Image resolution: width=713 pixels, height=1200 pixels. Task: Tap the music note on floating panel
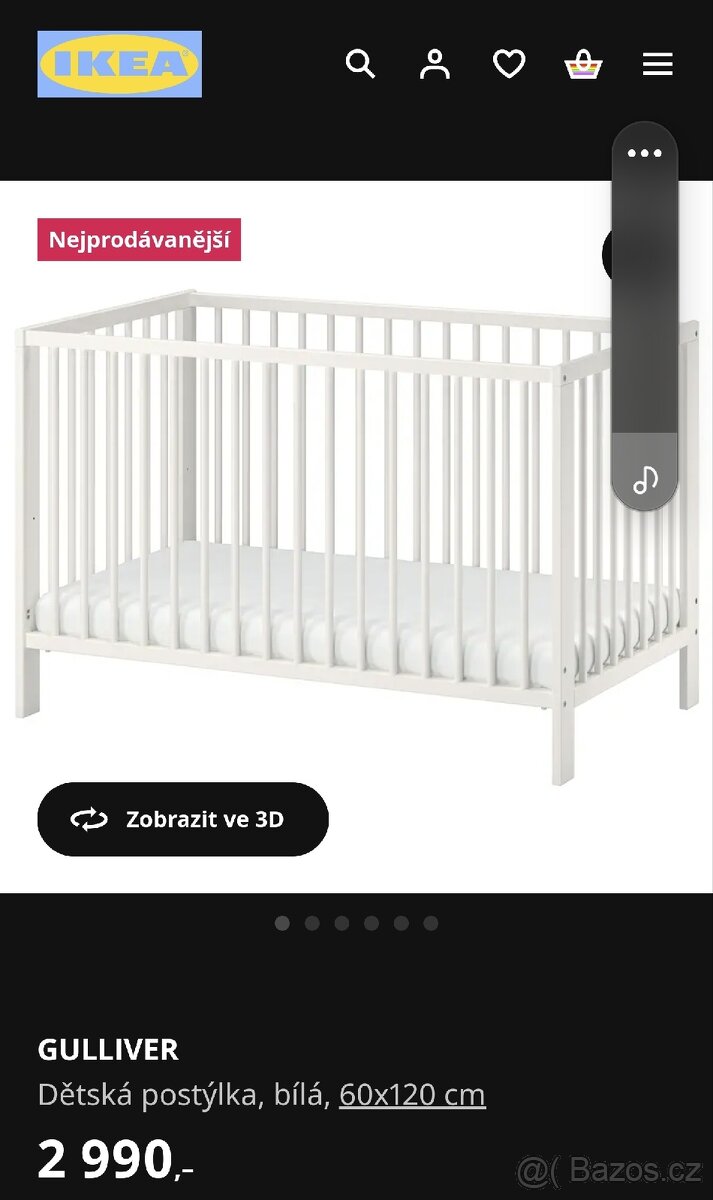[x=645, y=479]
